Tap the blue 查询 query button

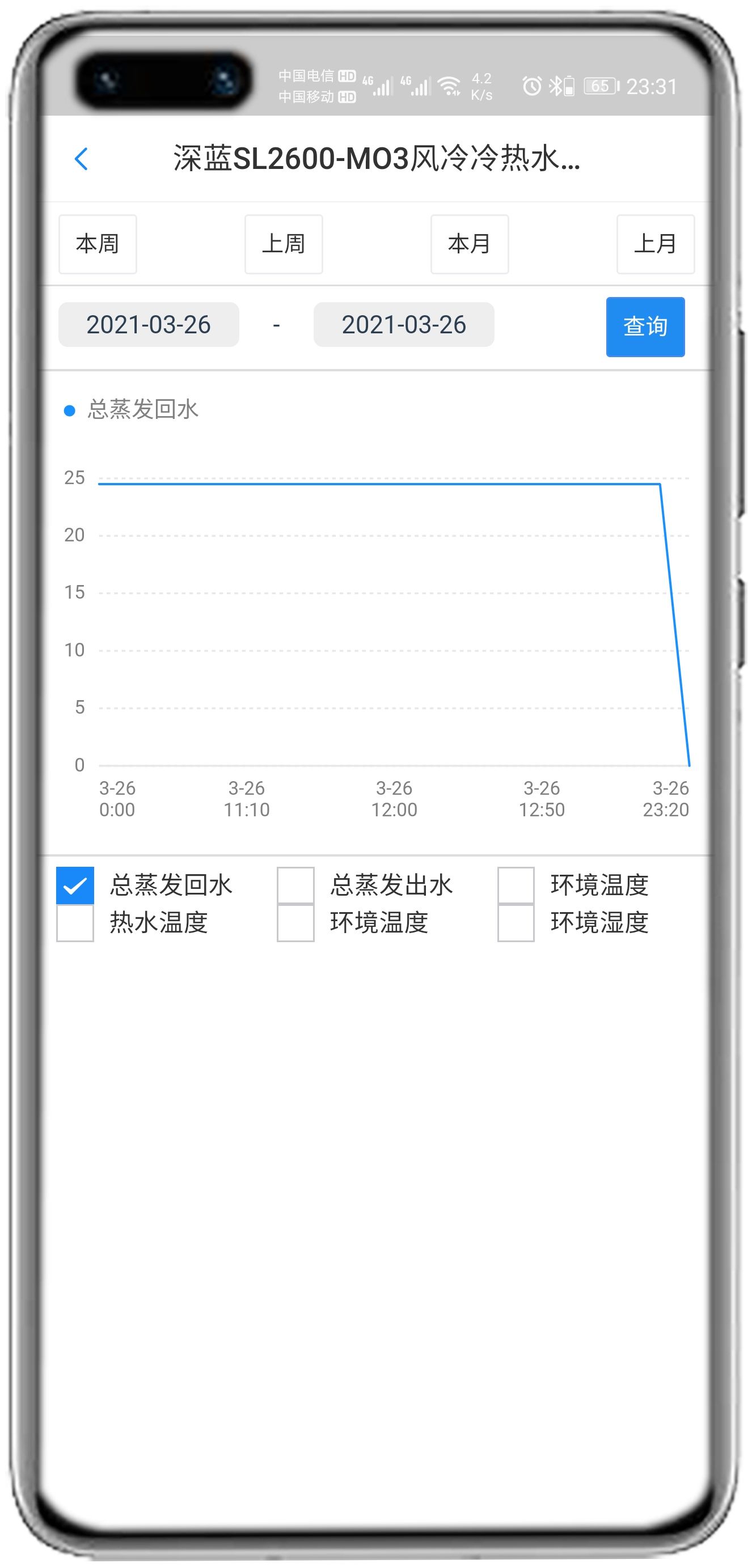645,327
